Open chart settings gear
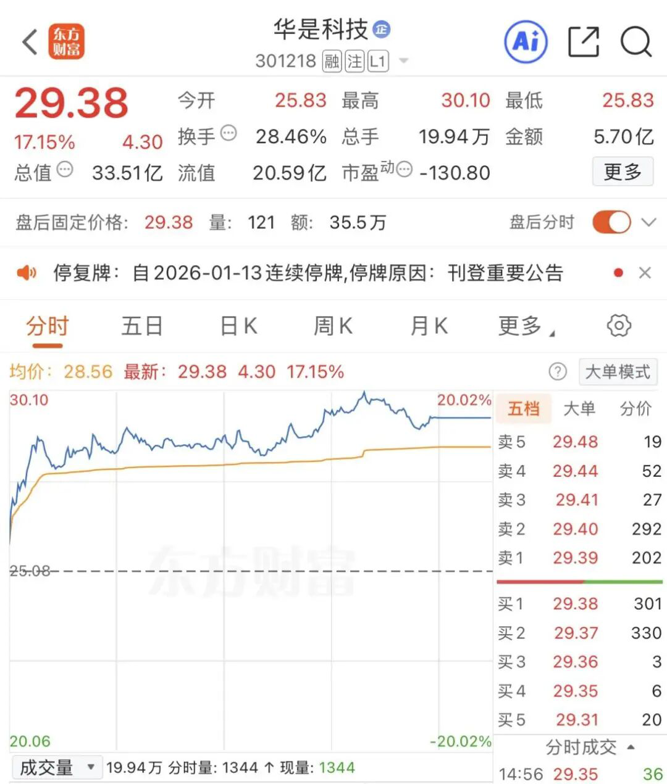Image resolution: width=667 pixels, height=784 pixels. (x=619, y=326)
